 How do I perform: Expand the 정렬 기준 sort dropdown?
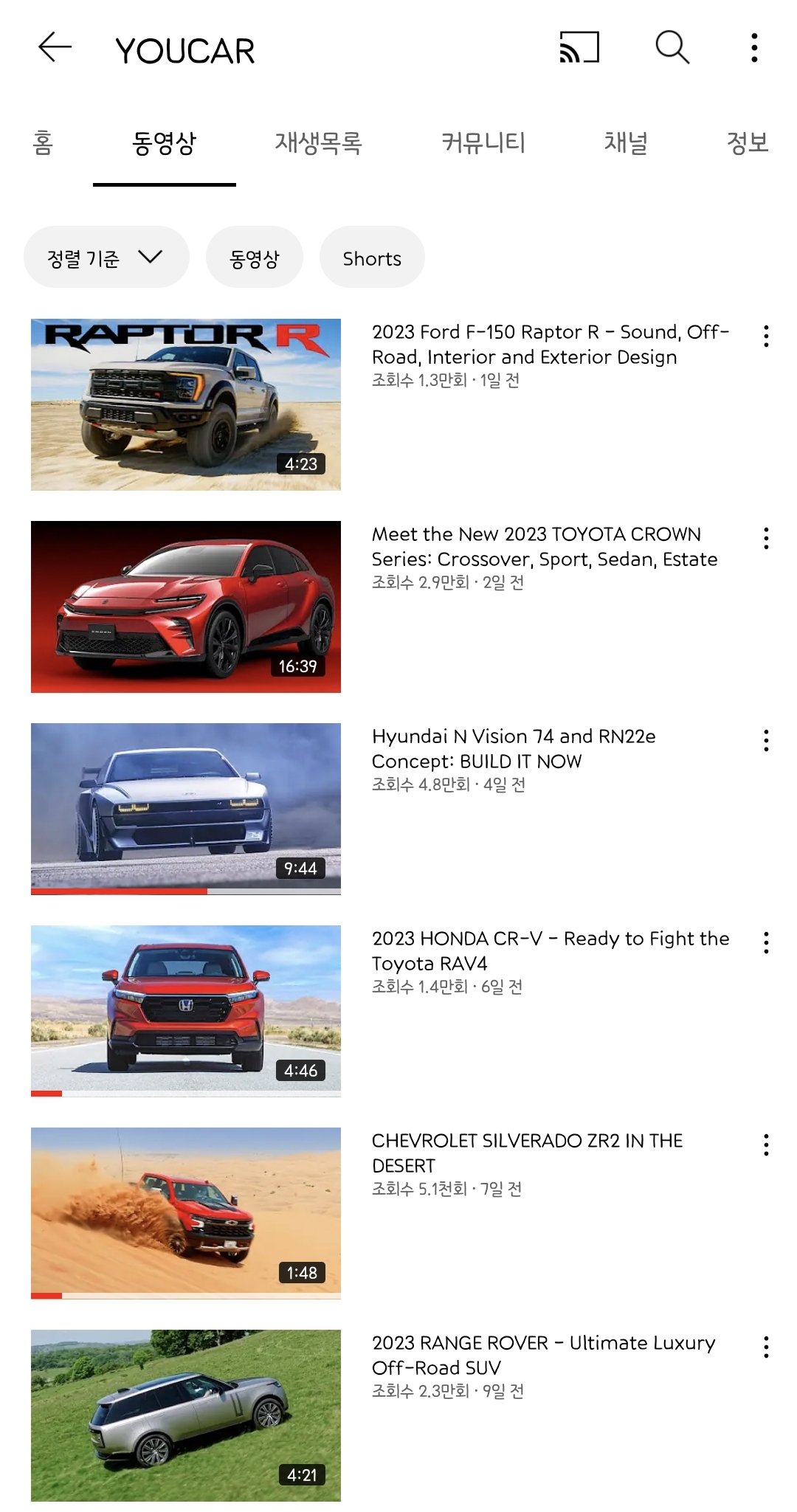106,258
